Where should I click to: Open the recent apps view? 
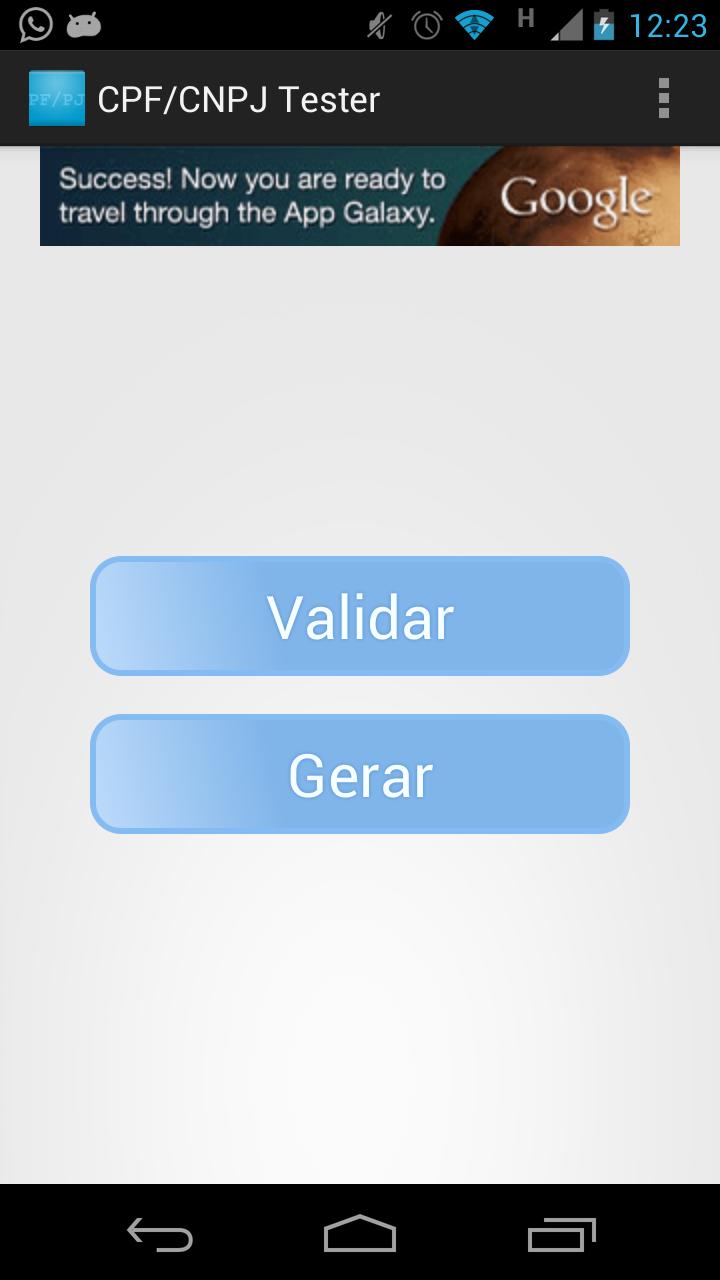pos(561,1234)
